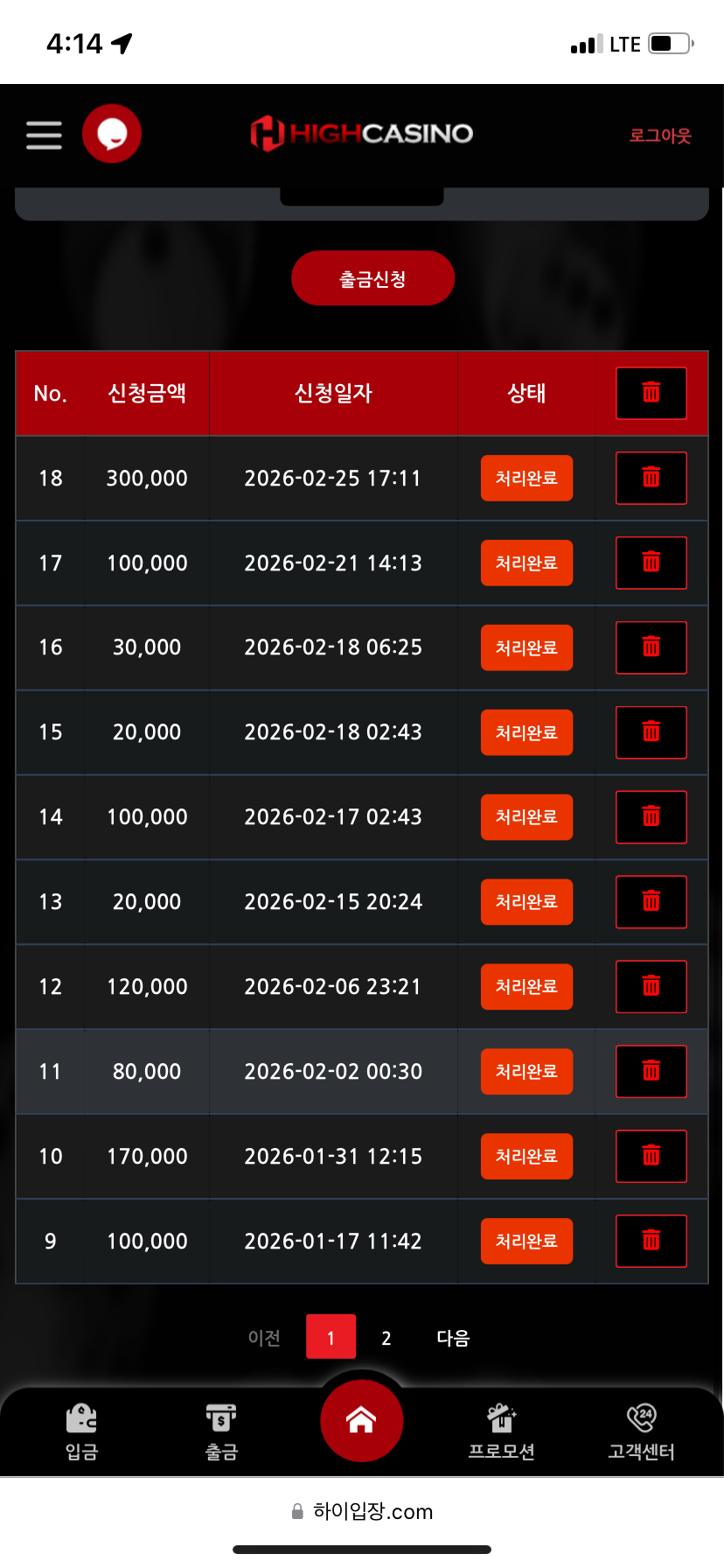This screenshot has height=1568, width=724.
Task: Tap 처리완료 status for record No. 11
Action: (x=526, y=1071)
